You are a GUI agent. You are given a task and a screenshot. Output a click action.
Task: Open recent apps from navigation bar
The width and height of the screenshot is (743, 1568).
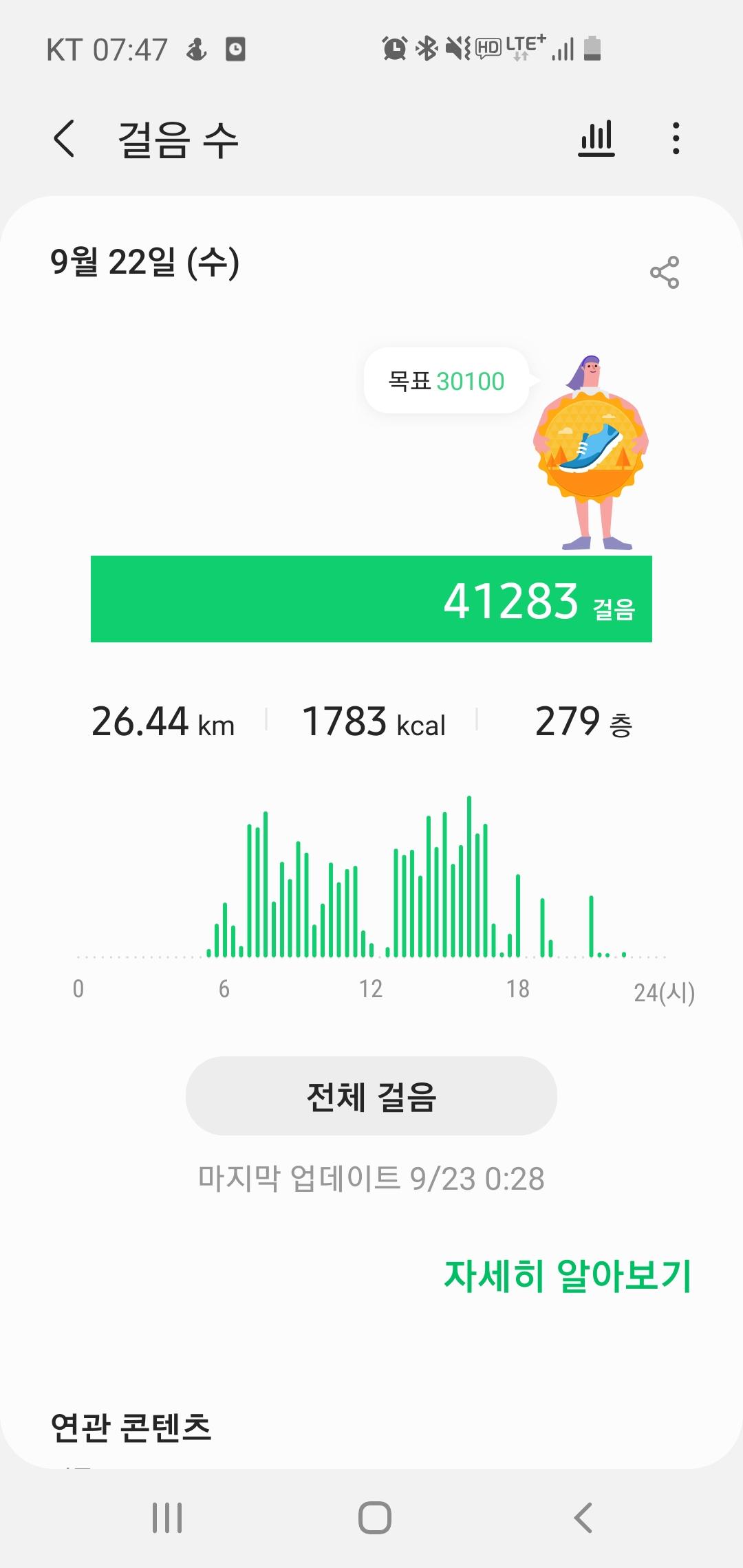click(x=167, y=1517)
